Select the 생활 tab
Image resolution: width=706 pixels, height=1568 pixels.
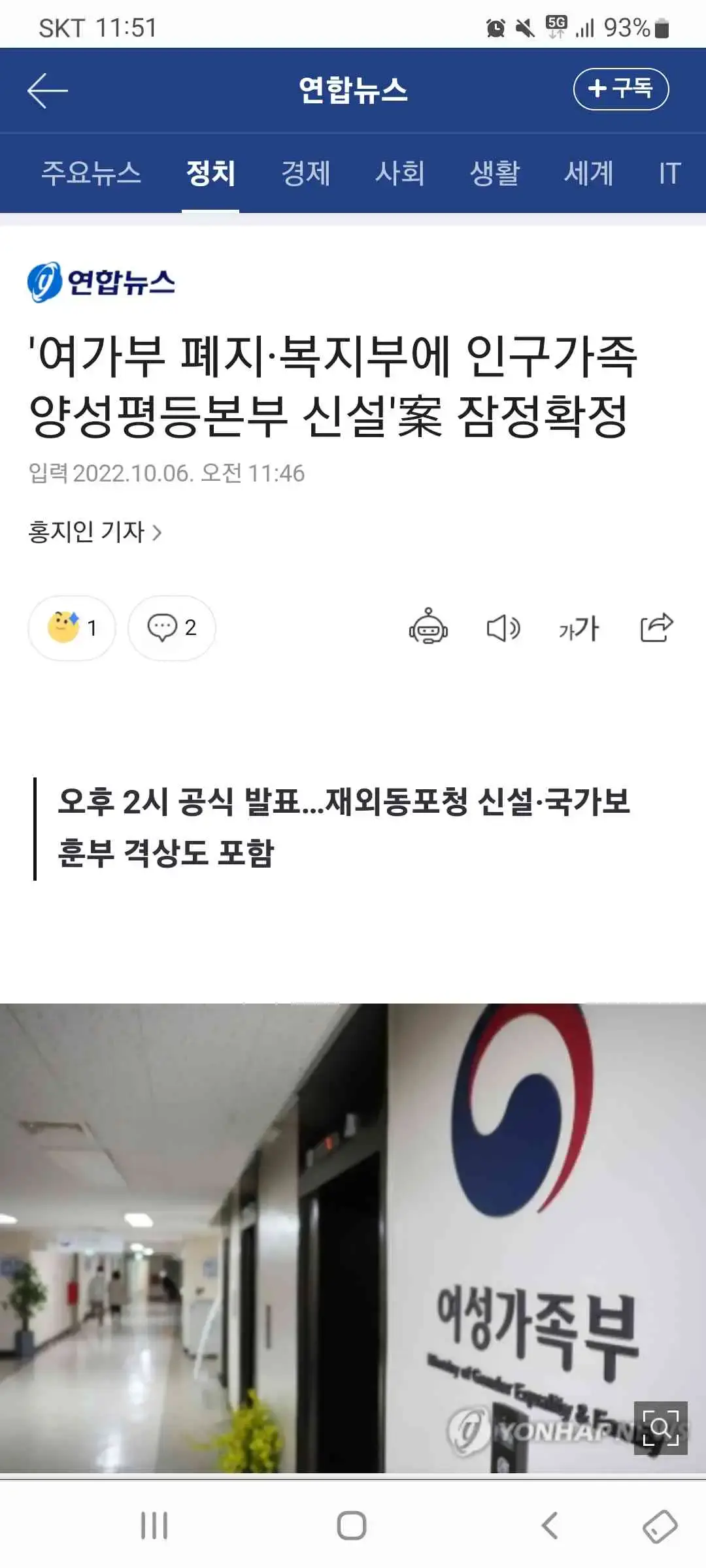(x=495, y=173)
